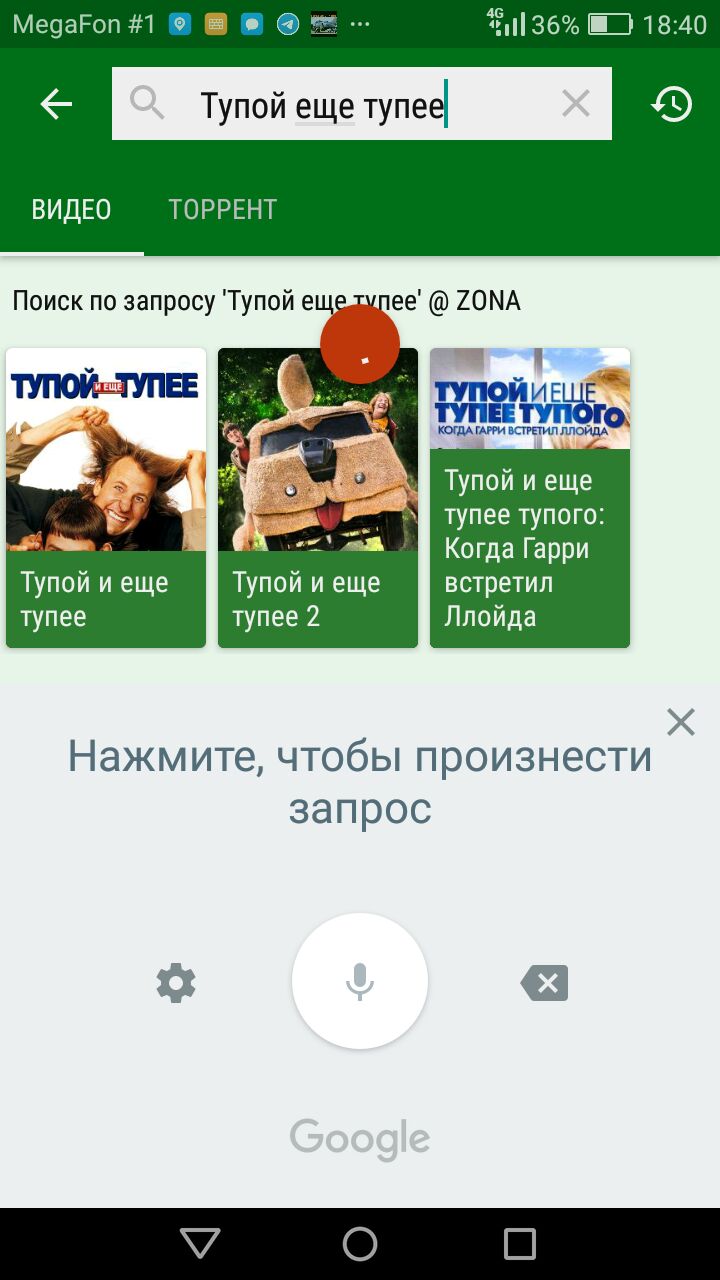
Task: Close the voice input panel
Action: coord(681,722)
